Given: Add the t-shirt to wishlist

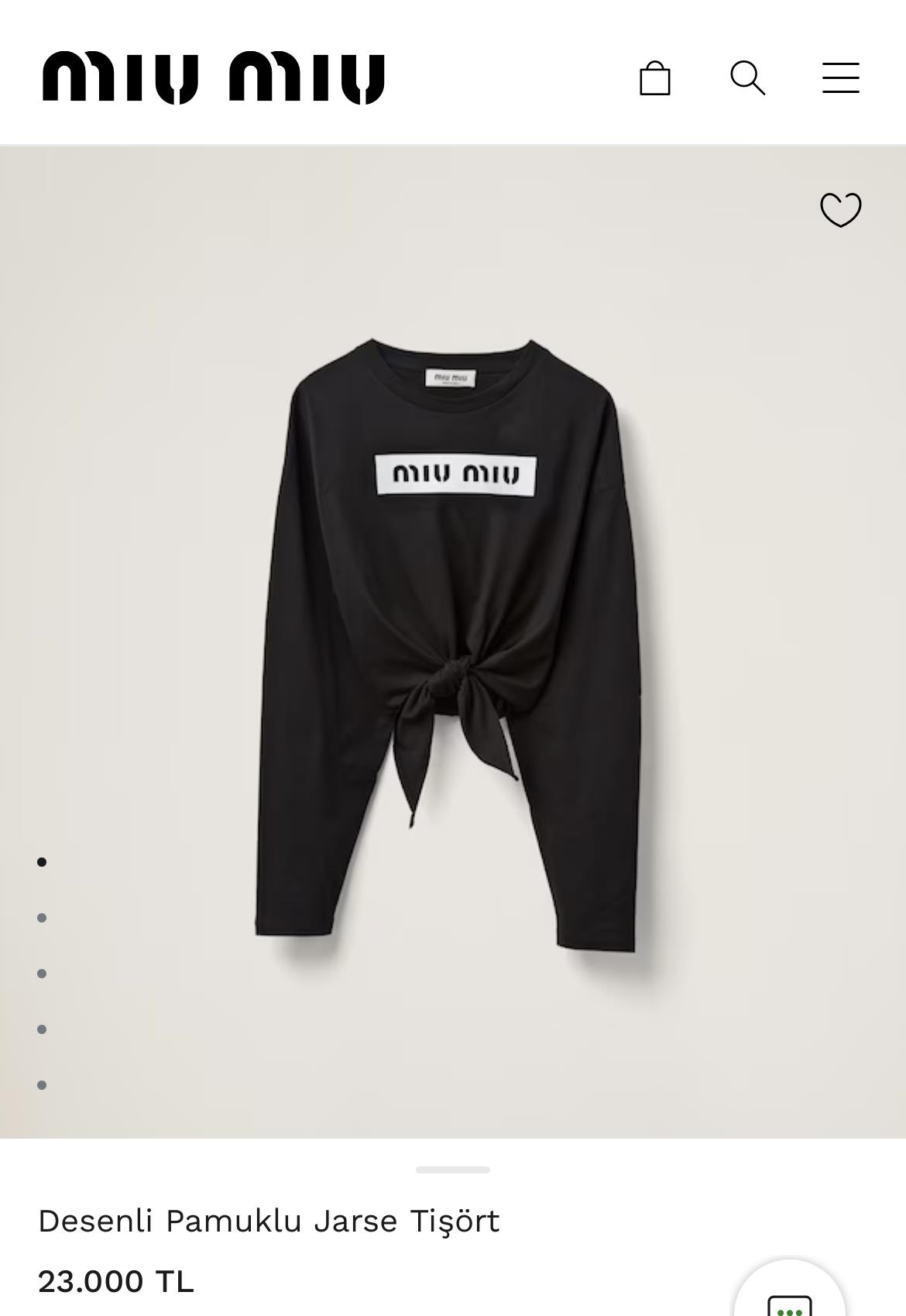Looking at the screenshot, I should 840,210.
